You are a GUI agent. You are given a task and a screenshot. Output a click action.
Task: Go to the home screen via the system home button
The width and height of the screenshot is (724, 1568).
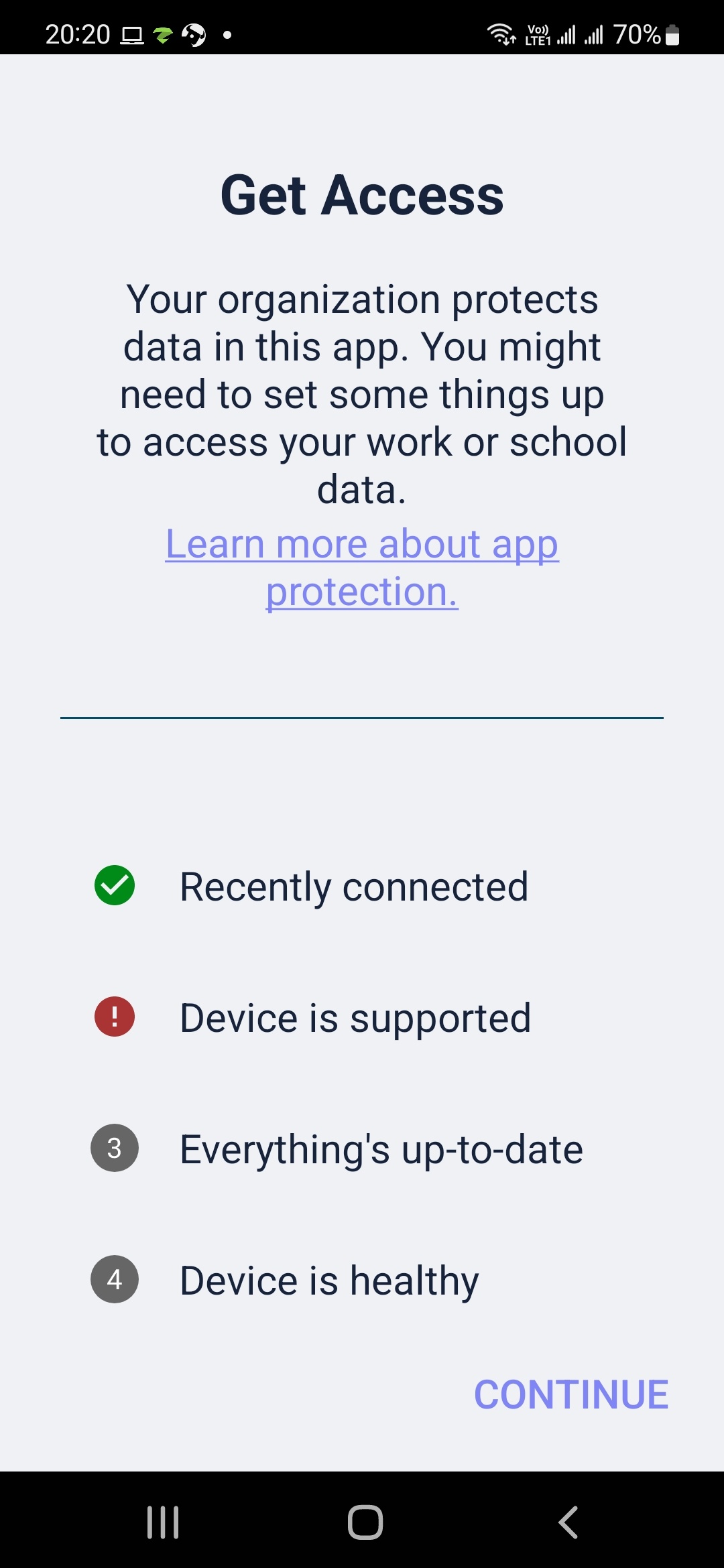coord(365,1522)
